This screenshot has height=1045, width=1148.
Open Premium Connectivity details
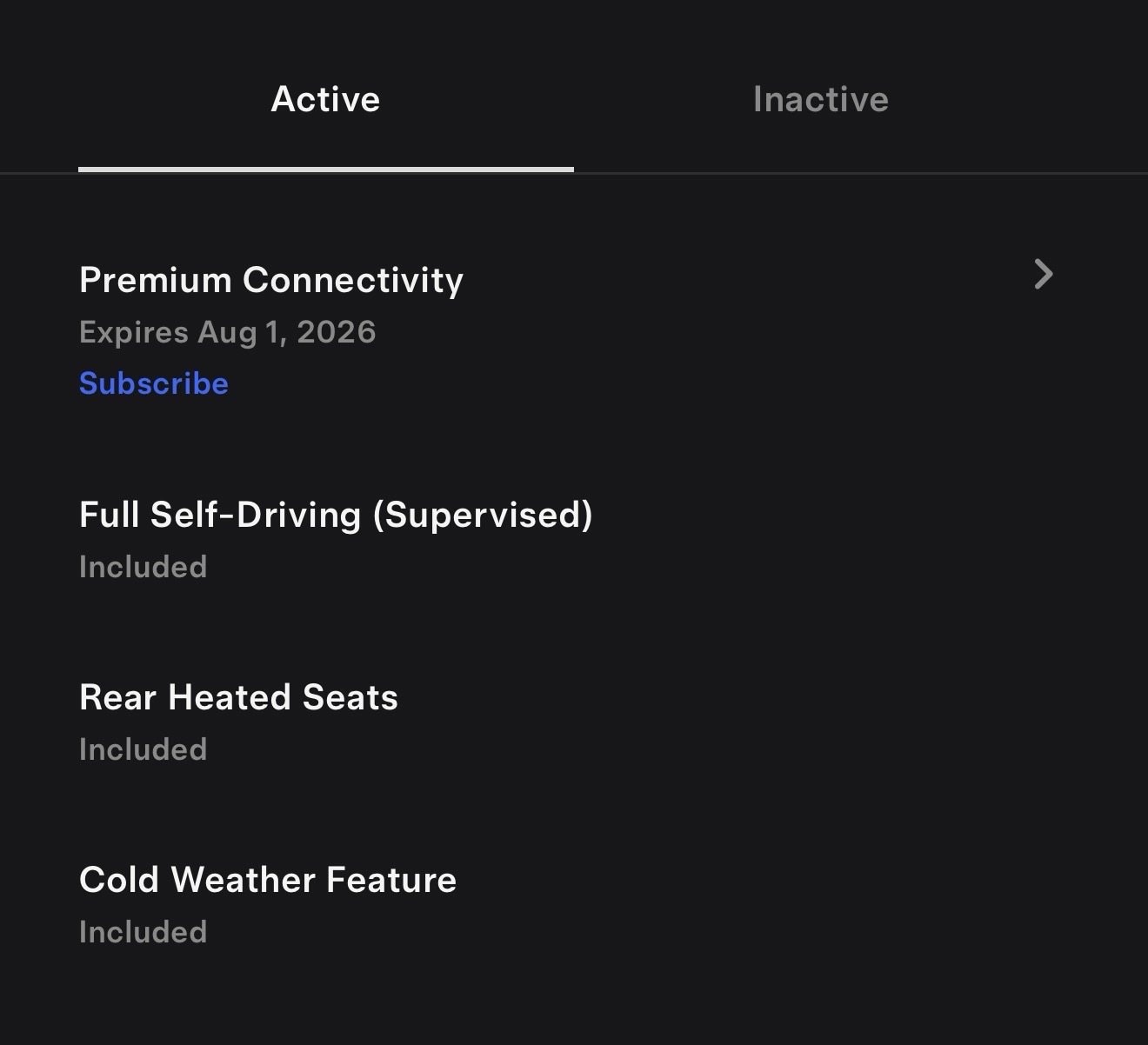[x=1043, y=275]
